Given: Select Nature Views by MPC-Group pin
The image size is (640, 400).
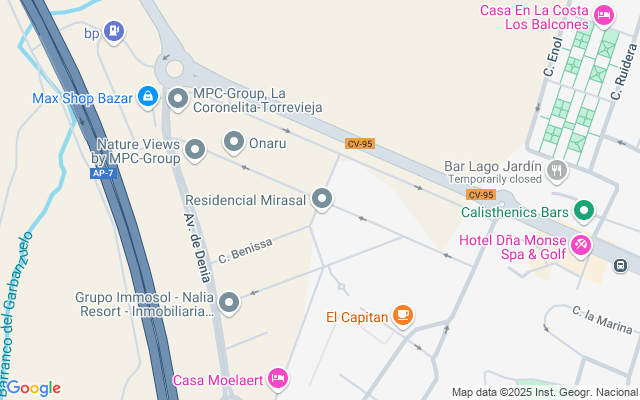Looking at the screenshot, I should pos(196,151).
